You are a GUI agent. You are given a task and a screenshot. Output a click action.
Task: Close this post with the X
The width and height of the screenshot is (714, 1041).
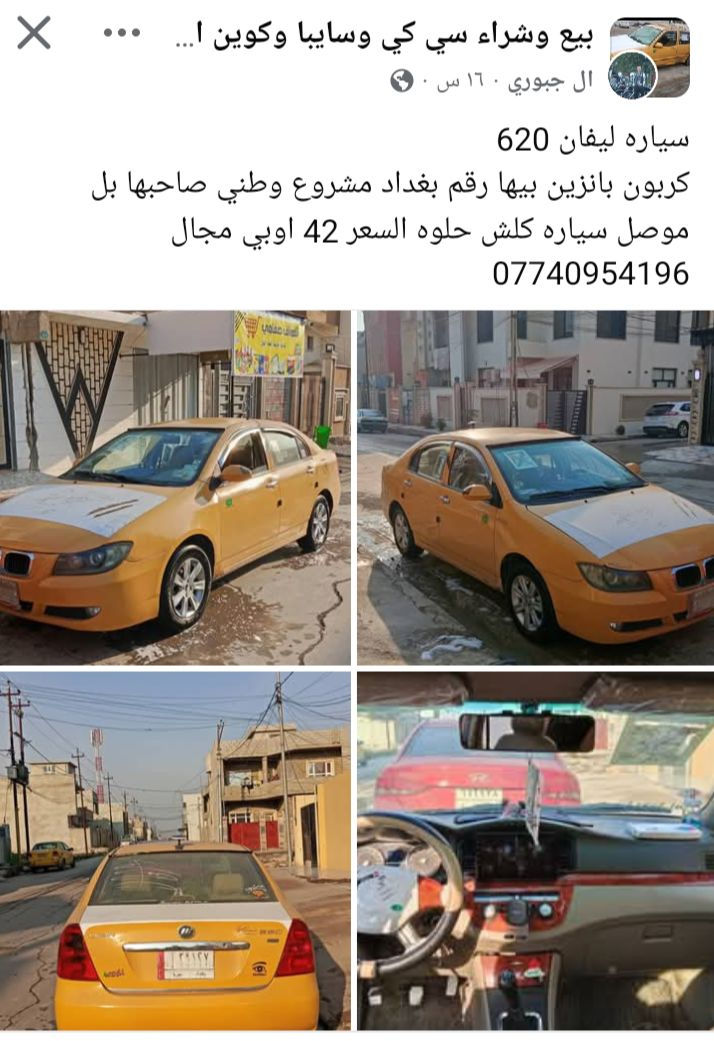(x=34, y=33)
